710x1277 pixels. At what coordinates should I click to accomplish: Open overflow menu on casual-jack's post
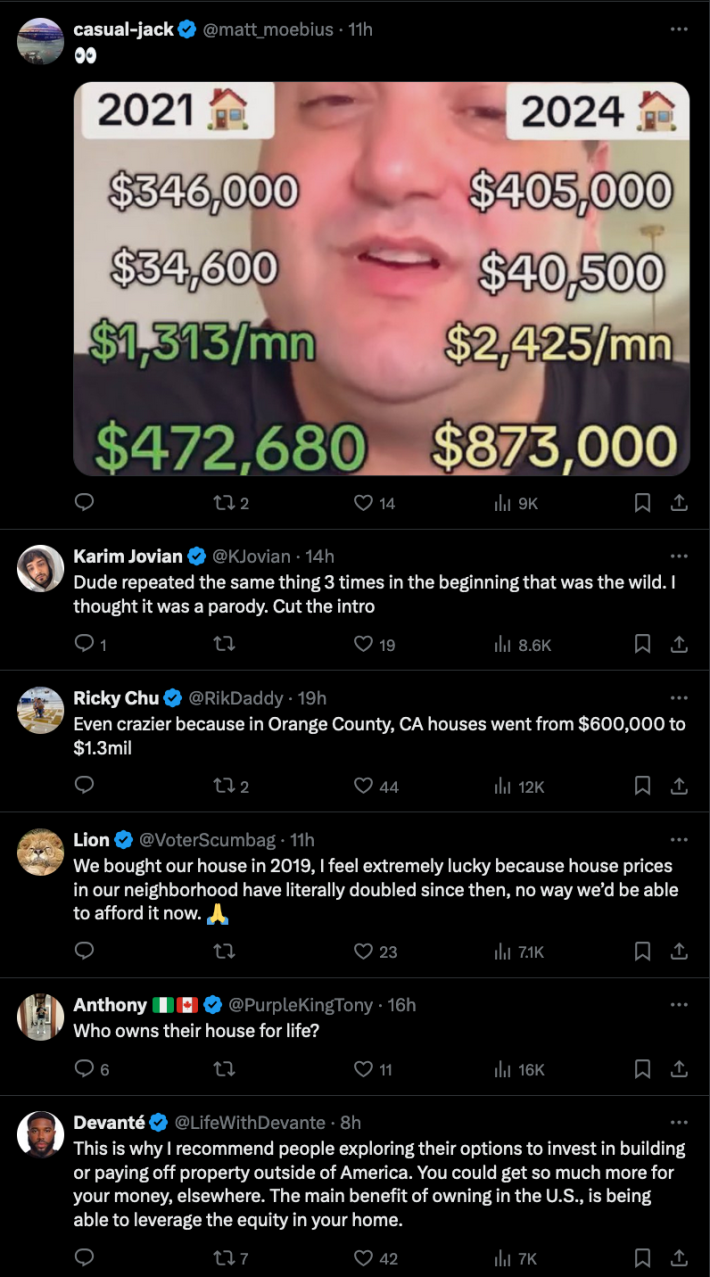[679, 29]
